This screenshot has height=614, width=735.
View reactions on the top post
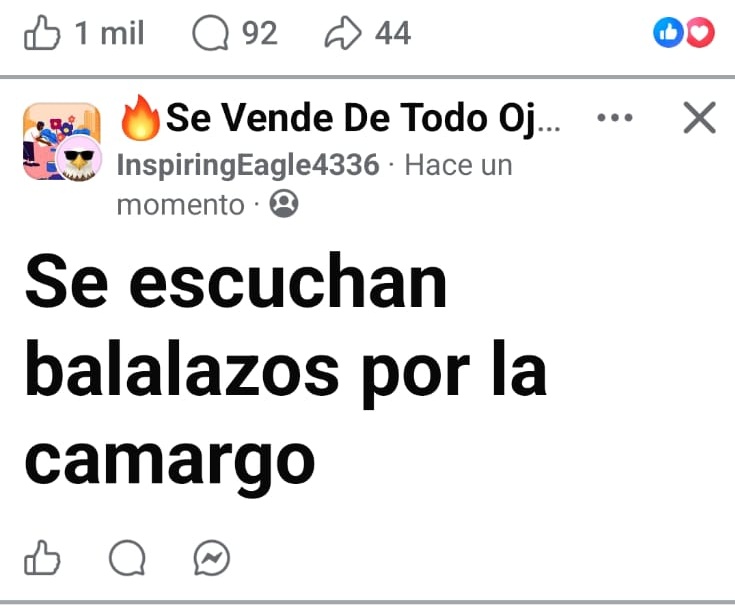tap(684, 34)
